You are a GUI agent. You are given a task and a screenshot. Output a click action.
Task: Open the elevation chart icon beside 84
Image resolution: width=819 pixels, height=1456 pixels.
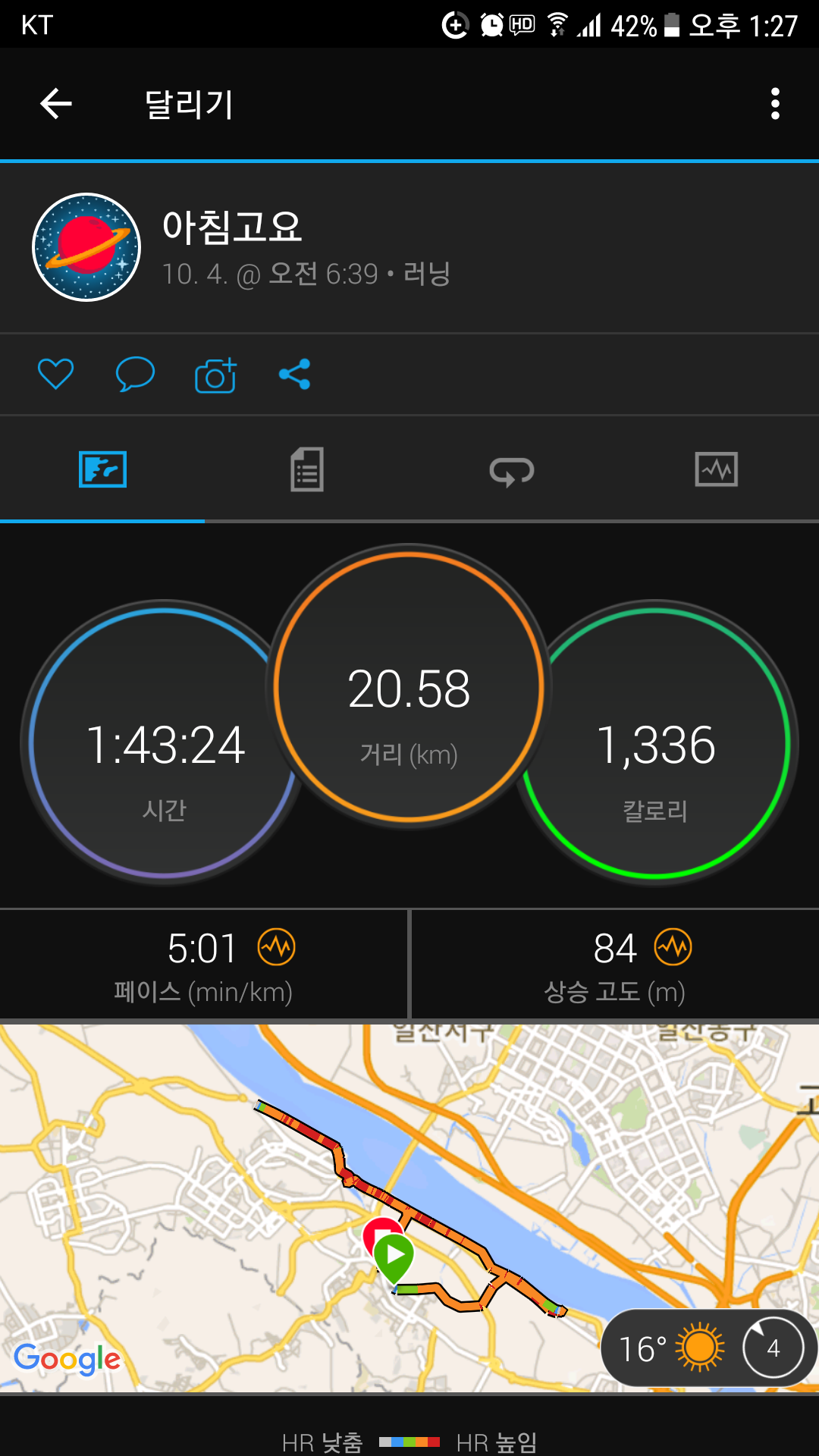(x=673, y=947)
